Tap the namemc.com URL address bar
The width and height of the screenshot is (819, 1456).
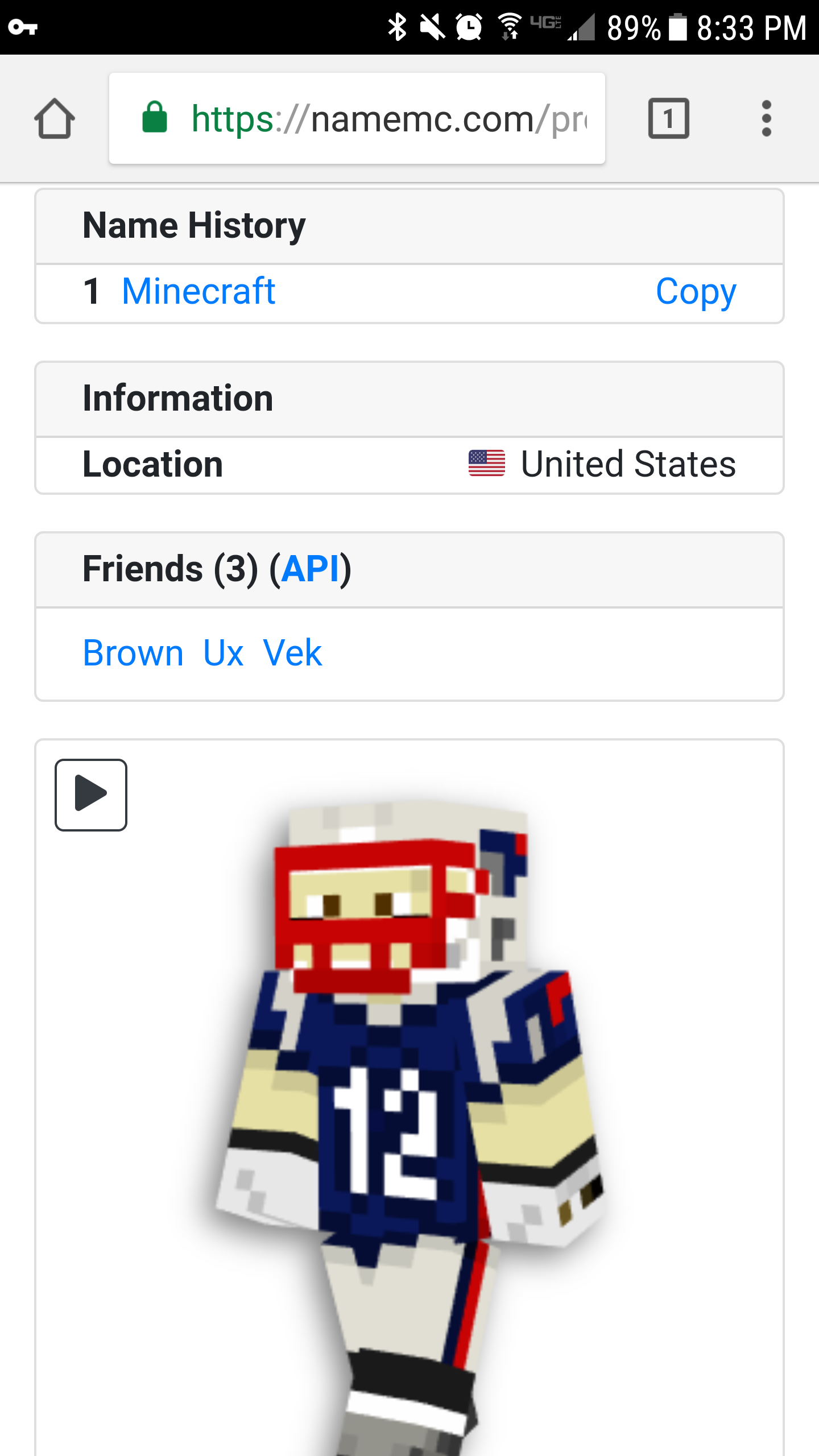click(x=357, y=118)
